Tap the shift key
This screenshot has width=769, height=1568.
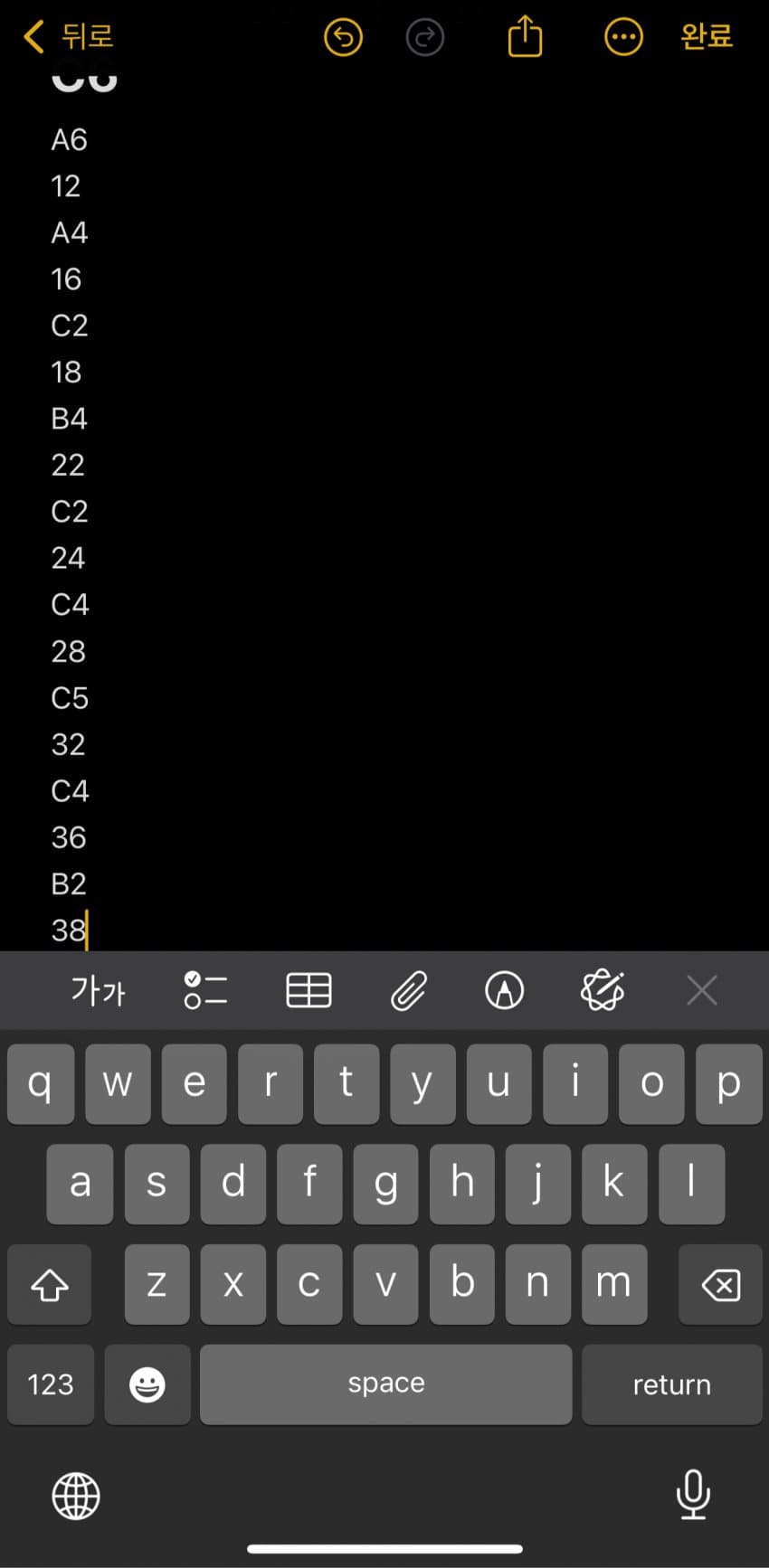point(50,1284)
